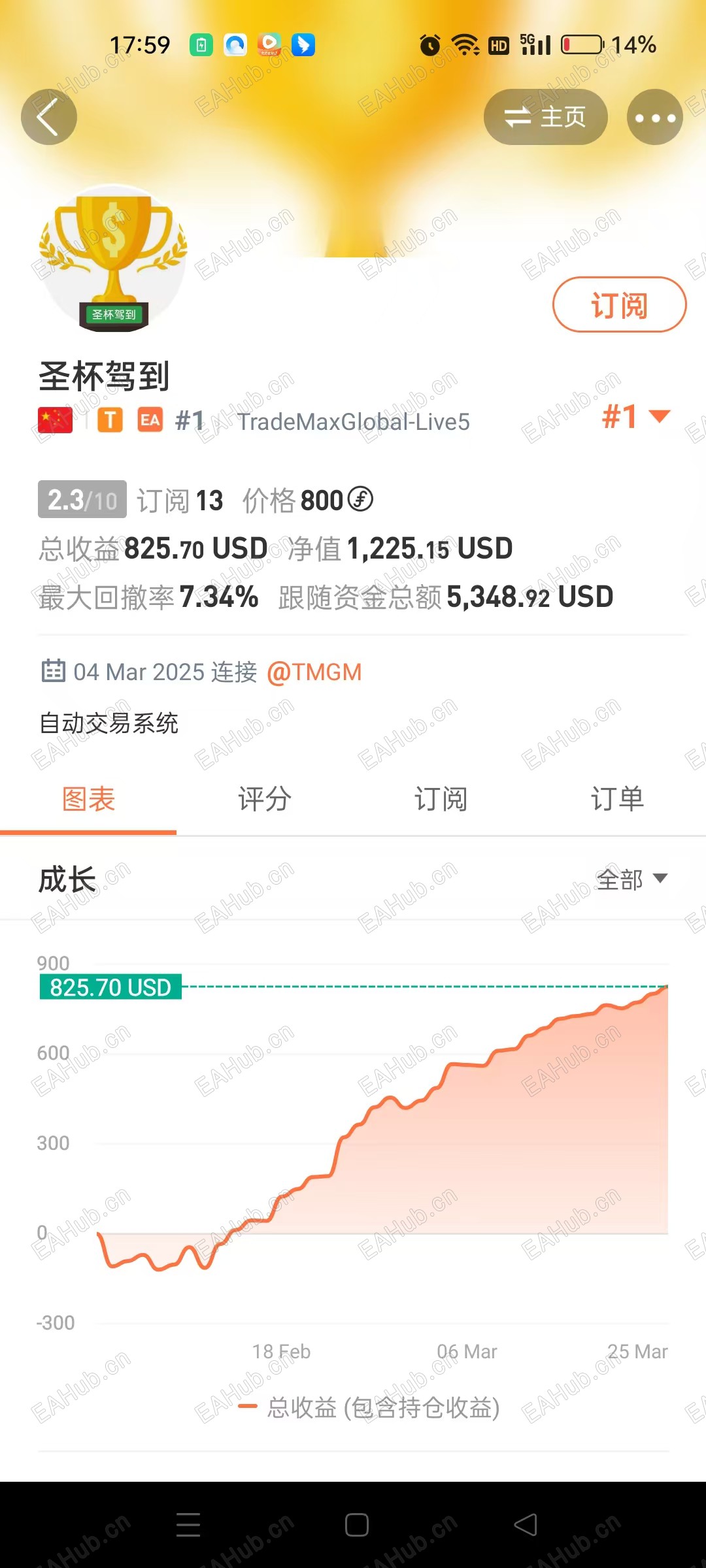Expand the #1 account dropdown
Screen dimensions: 706x1568
click(635, 417)
